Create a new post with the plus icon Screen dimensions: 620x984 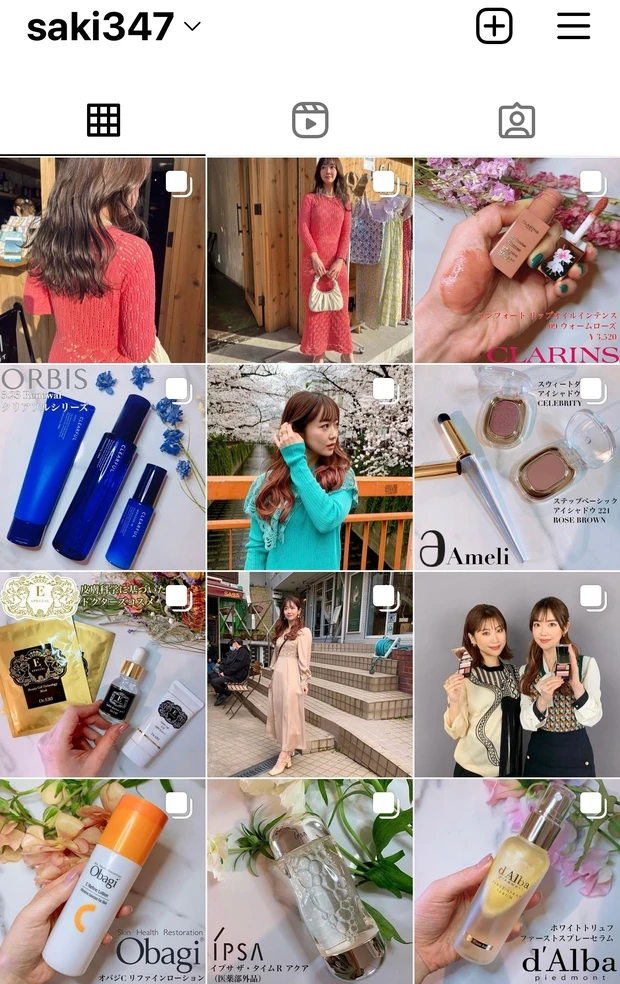point(493,27)
